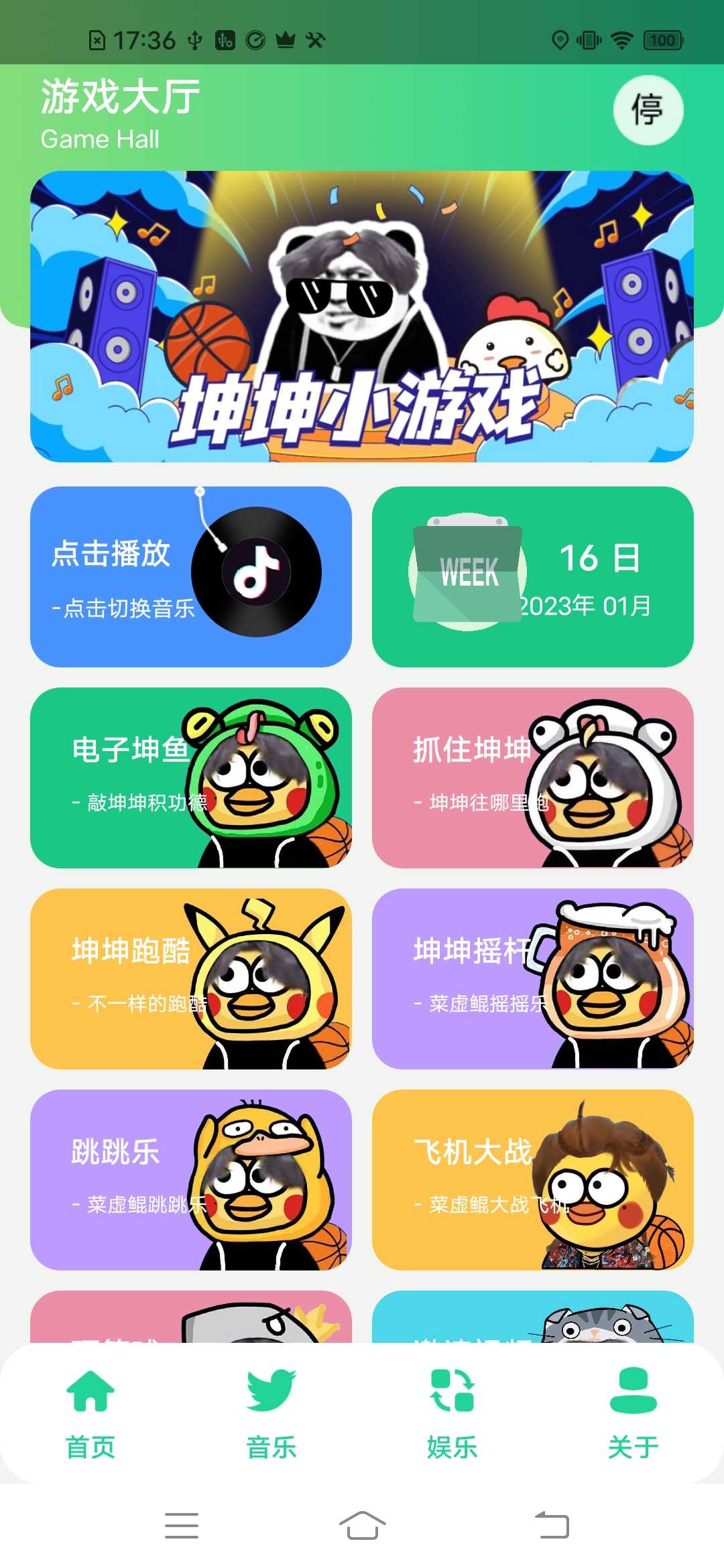
Task: Play the 跳跳乐 game
Action: [x=191, y=1179]
